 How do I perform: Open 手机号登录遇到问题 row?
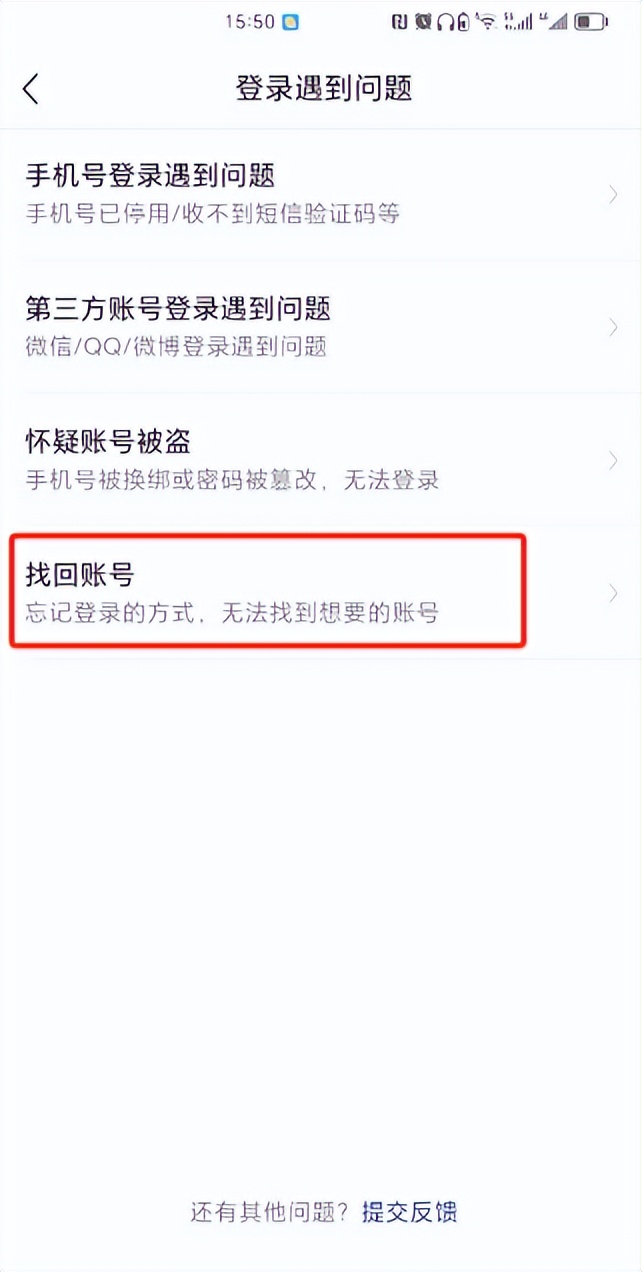320,195
